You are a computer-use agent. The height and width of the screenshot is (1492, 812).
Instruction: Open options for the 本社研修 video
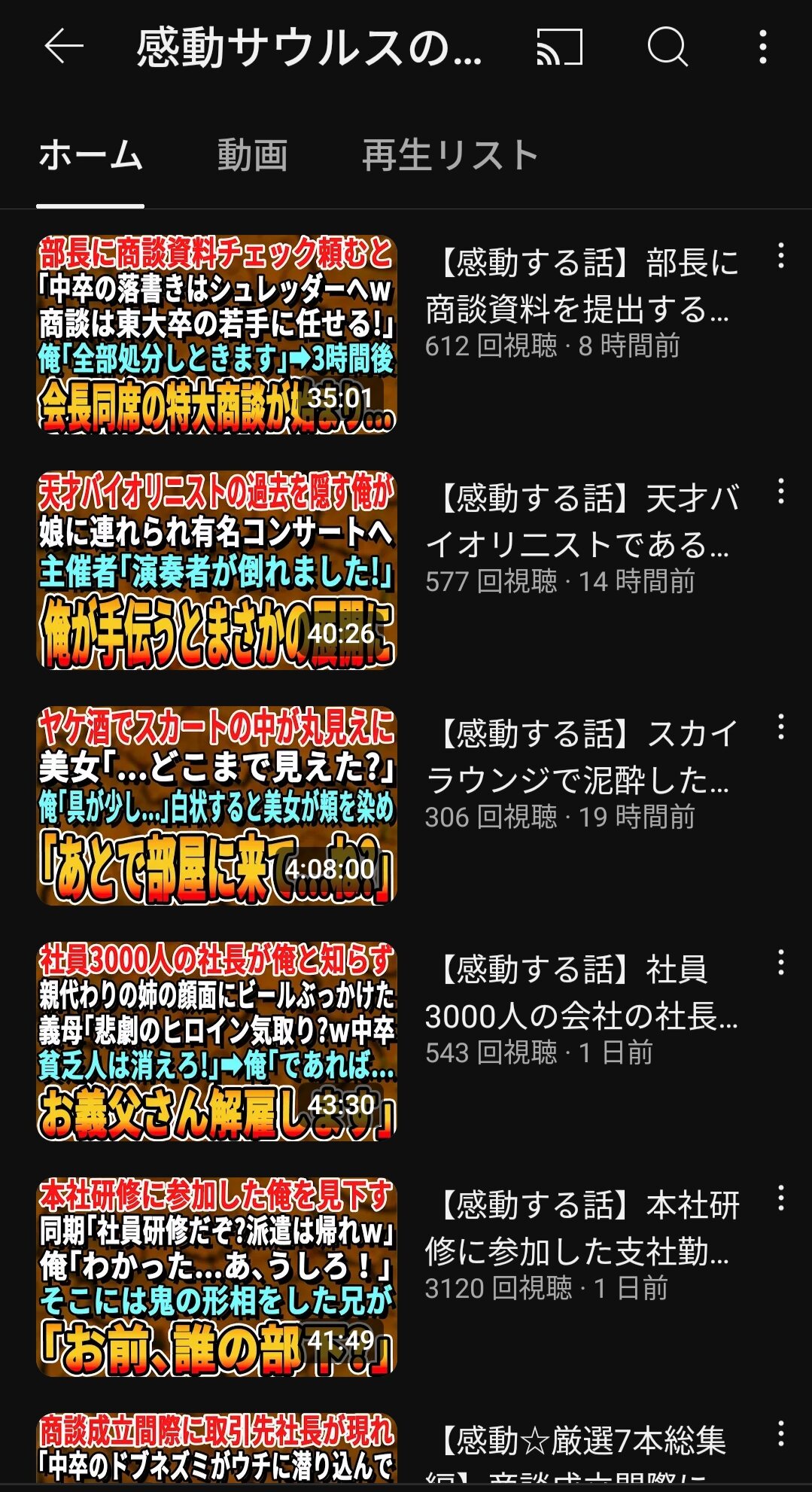click(x=781, y=1198)
